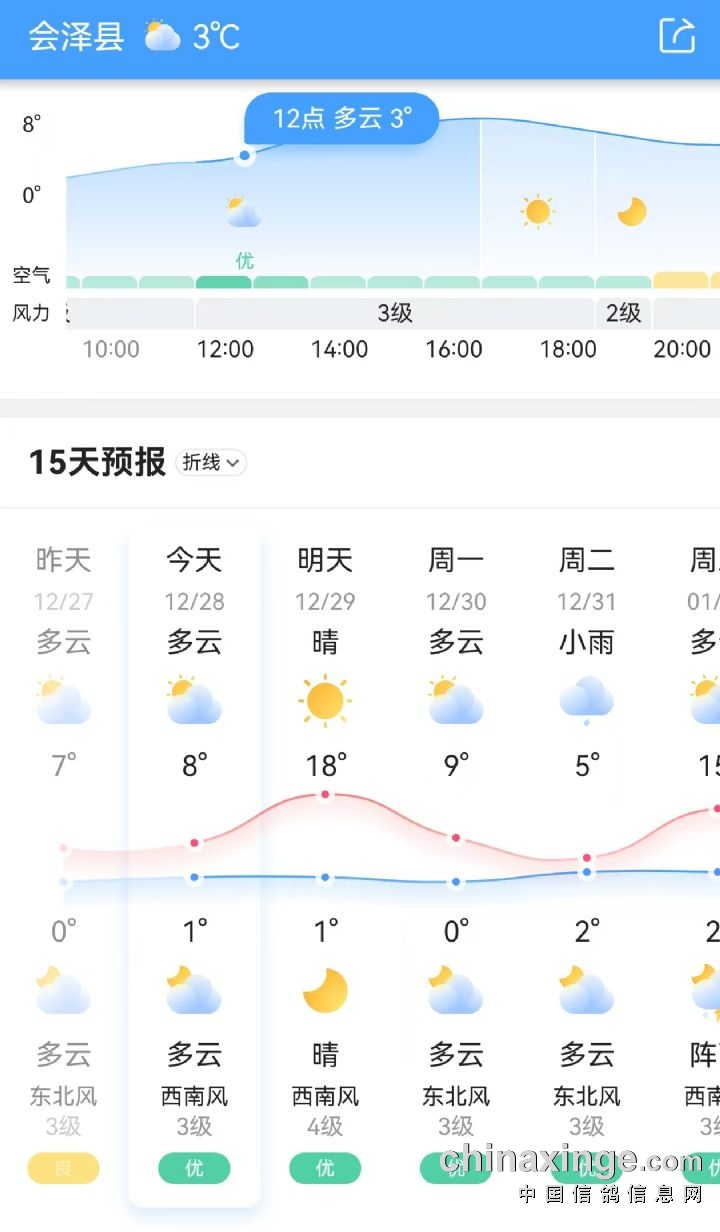The height and width of the screenshot is (1232, 720).
Task: View Monday 12/30 forecast details
Action: (456, 866)
